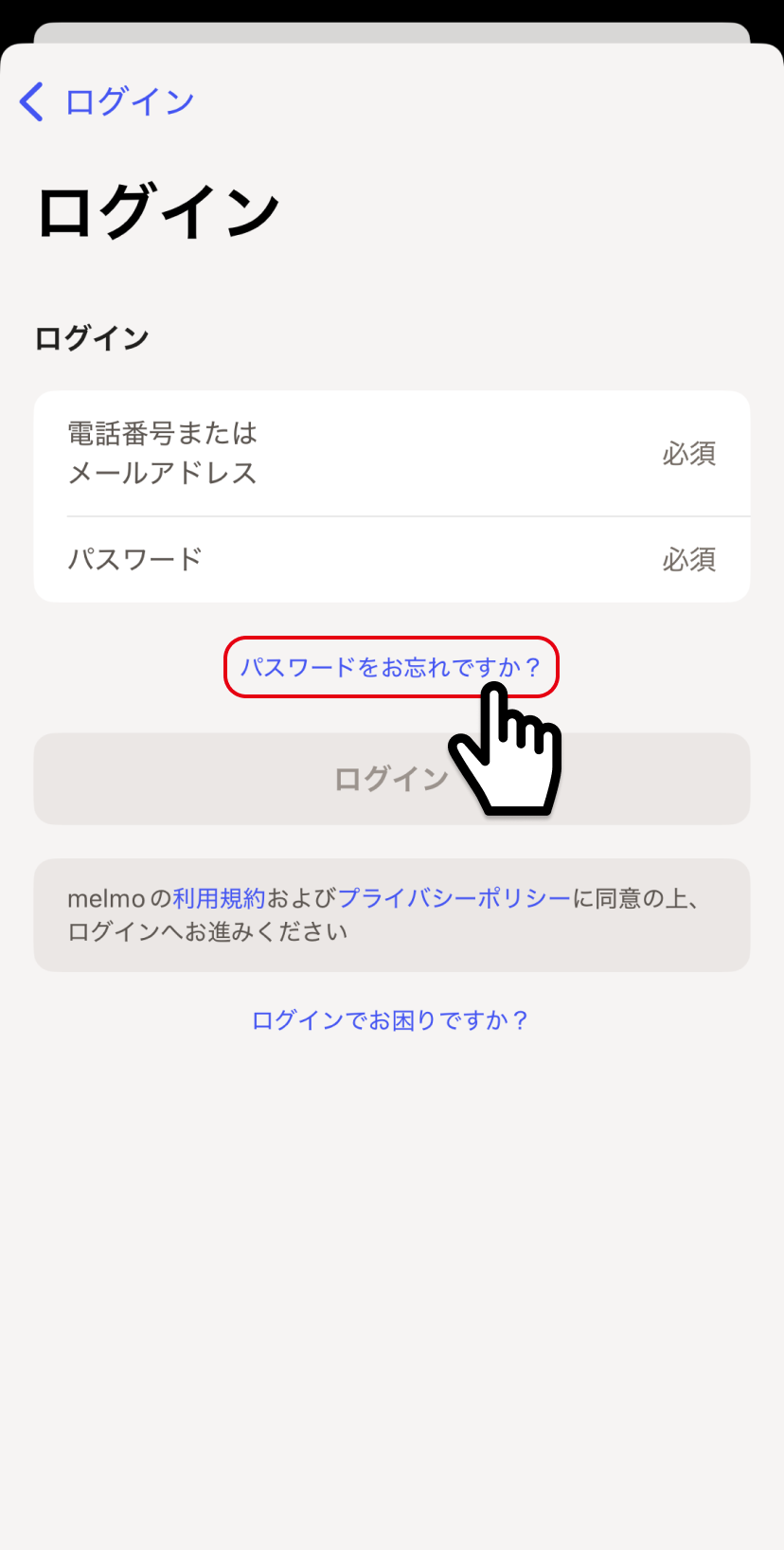Tap the back navigation ログイン label
Image resolution: width=784 pixels, height=1550 pixels.
pyautogui.click(x=128, y=99)
